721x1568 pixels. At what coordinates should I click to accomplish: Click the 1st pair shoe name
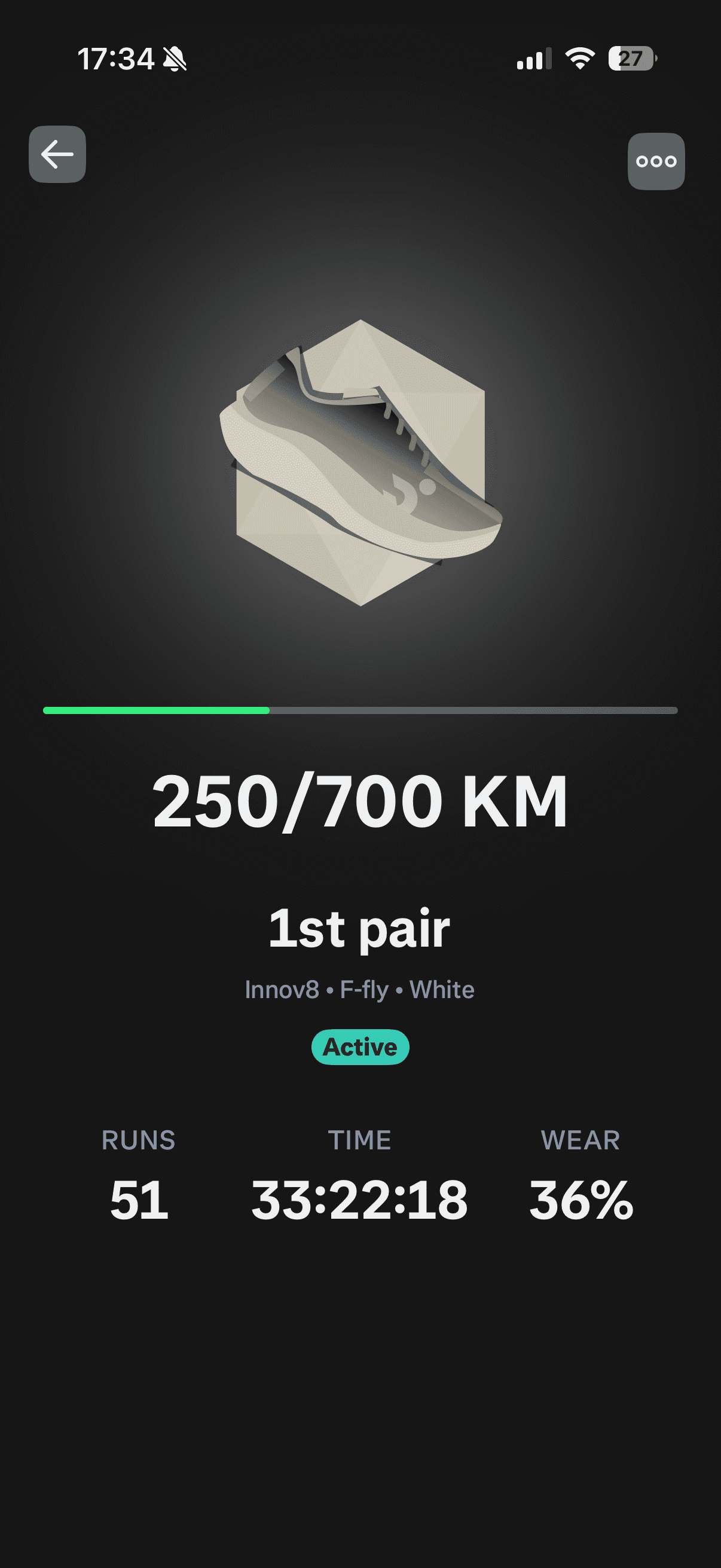point(360,927)
